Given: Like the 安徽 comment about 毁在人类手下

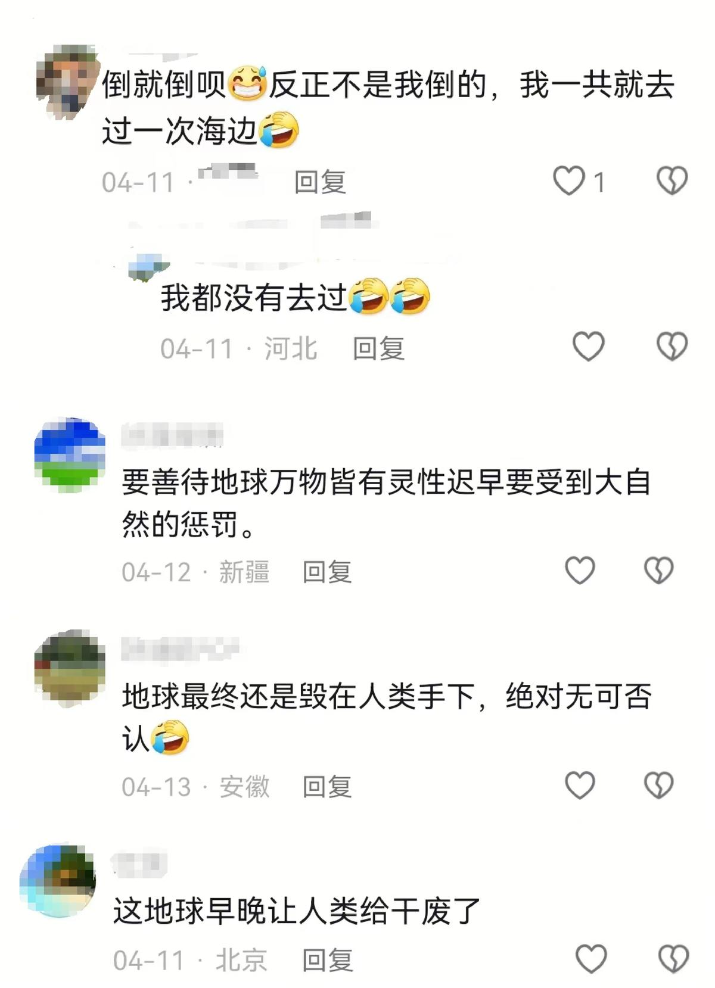Looking at the screenshot, I should [x=580, y=786].
